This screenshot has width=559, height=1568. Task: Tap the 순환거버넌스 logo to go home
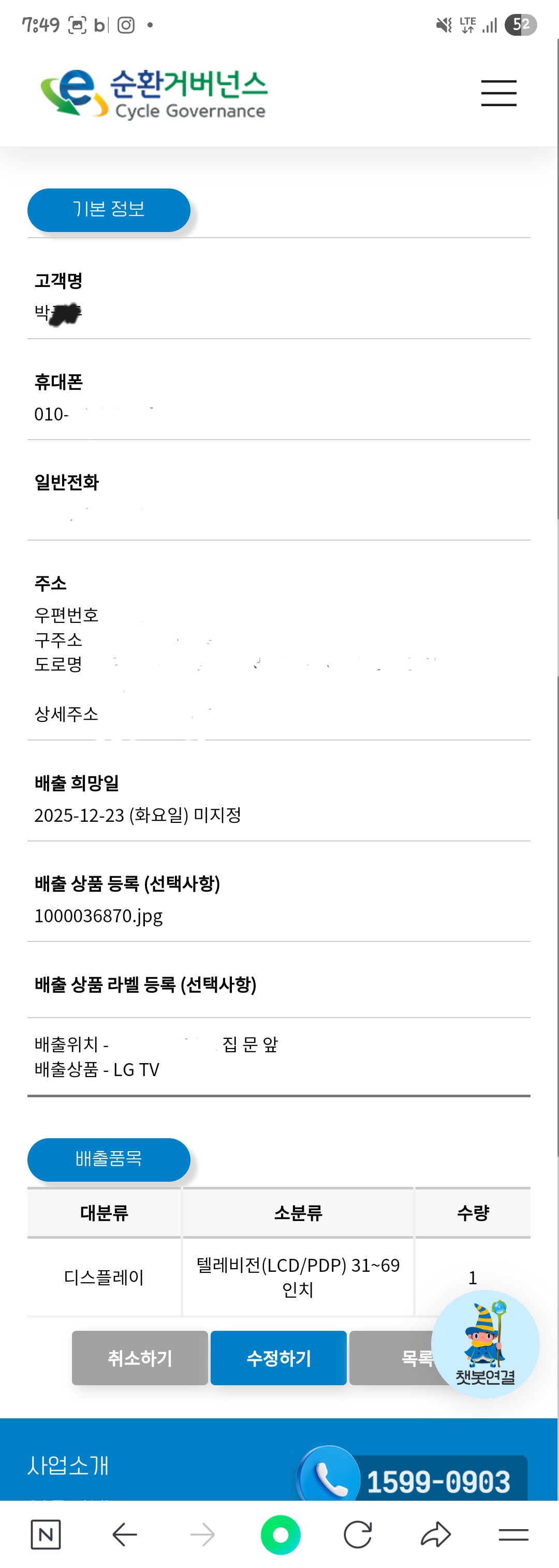pos(153,93)
